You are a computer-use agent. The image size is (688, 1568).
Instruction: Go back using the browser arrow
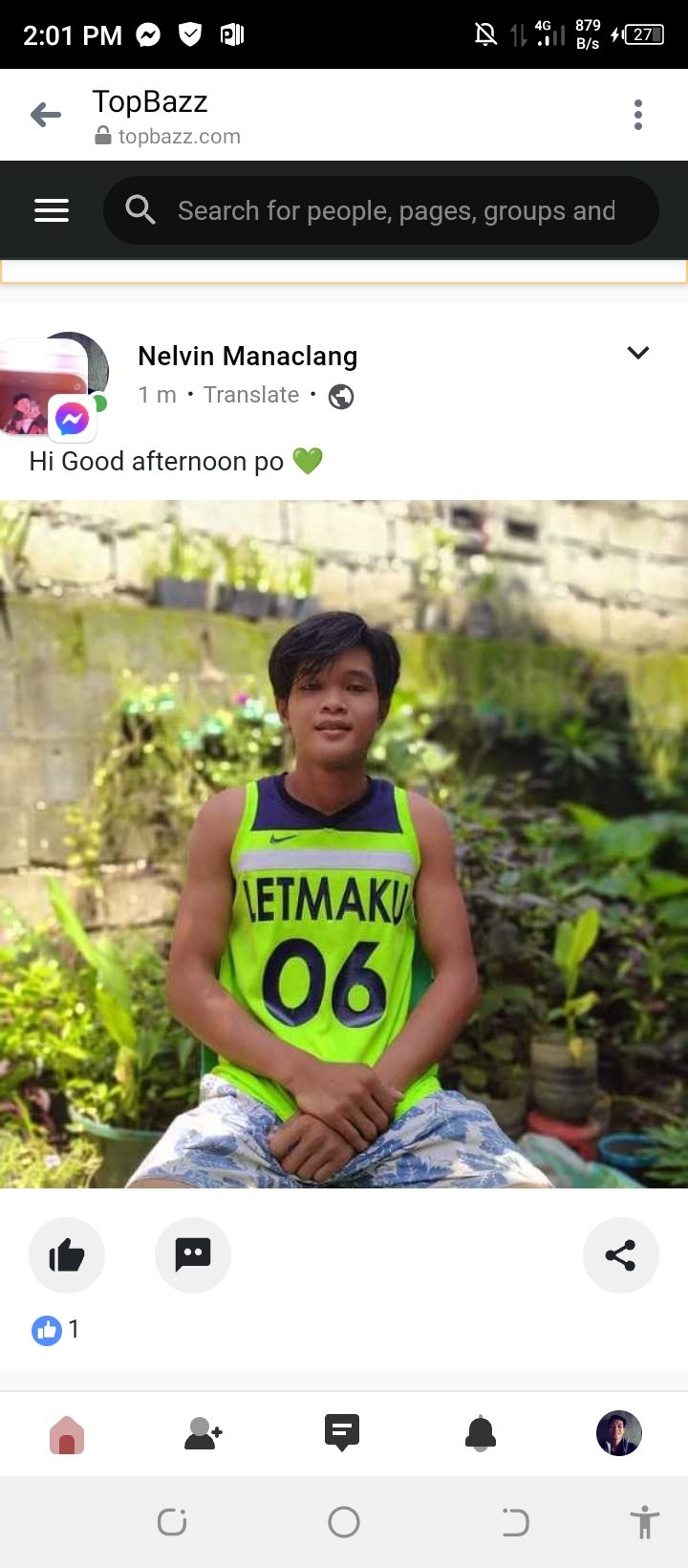46,116
